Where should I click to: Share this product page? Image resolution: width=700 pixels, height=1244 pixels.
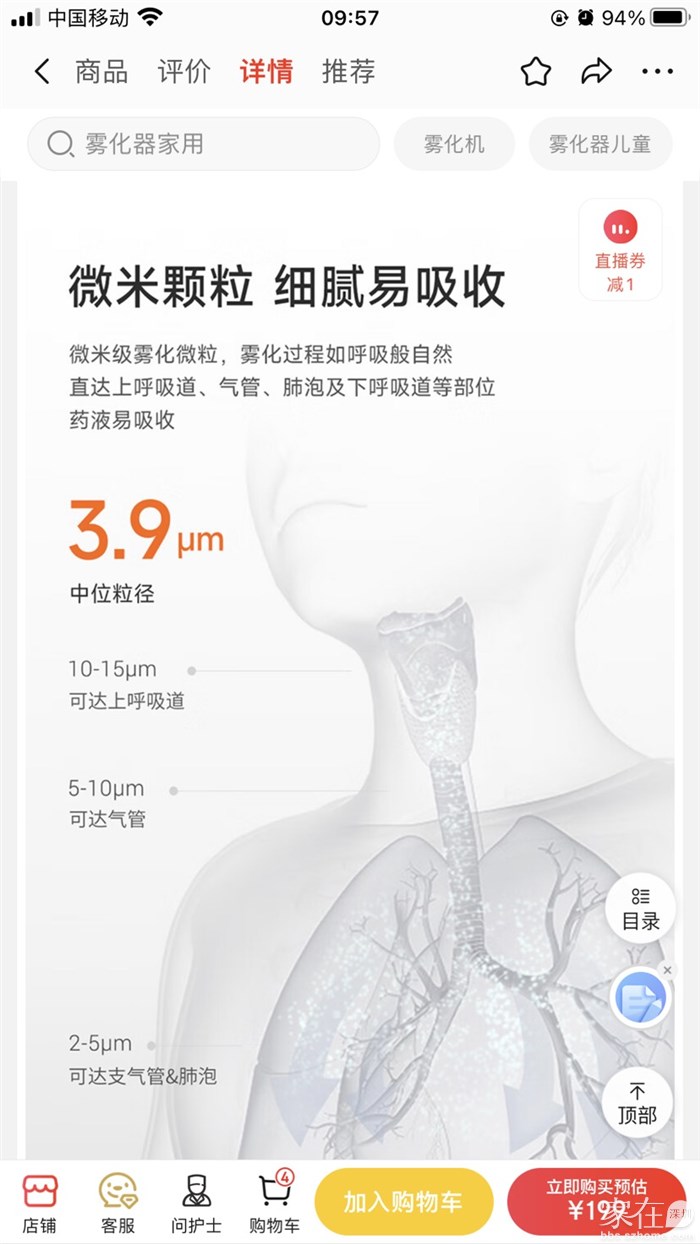(596, 72)
